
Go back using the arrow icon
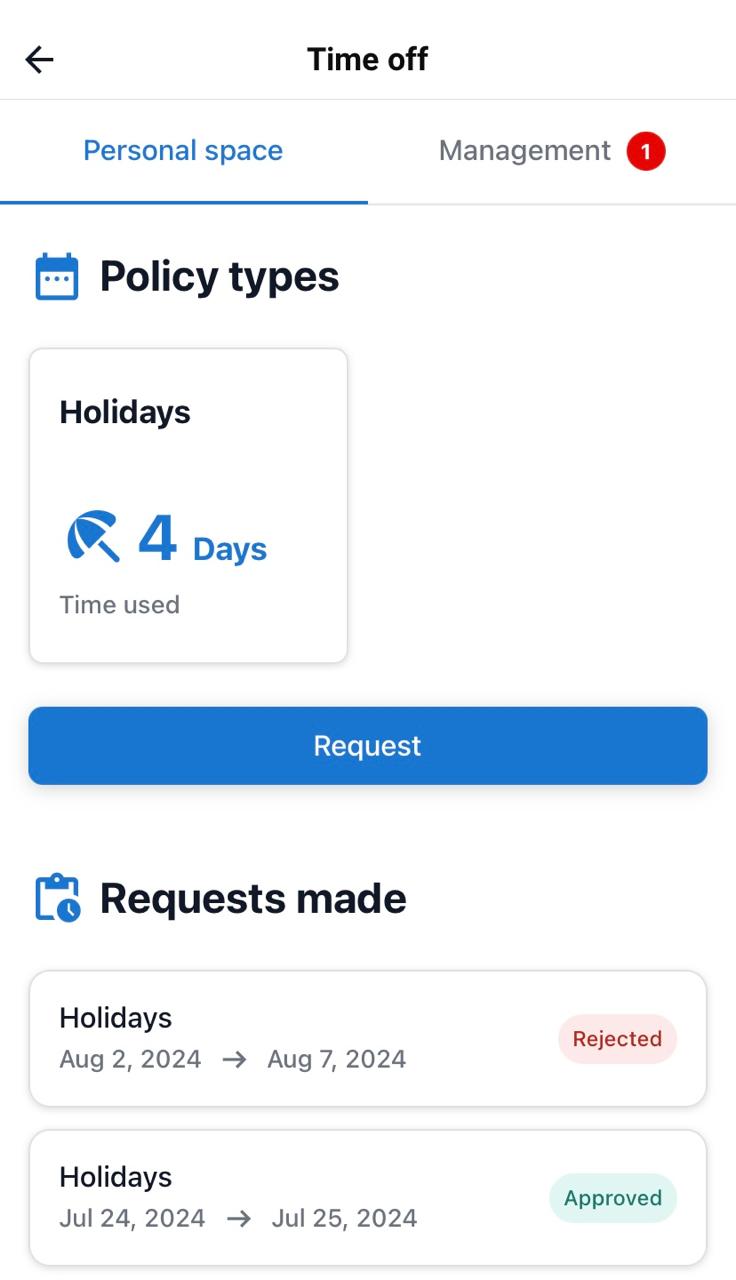click(x=40, y=60)
